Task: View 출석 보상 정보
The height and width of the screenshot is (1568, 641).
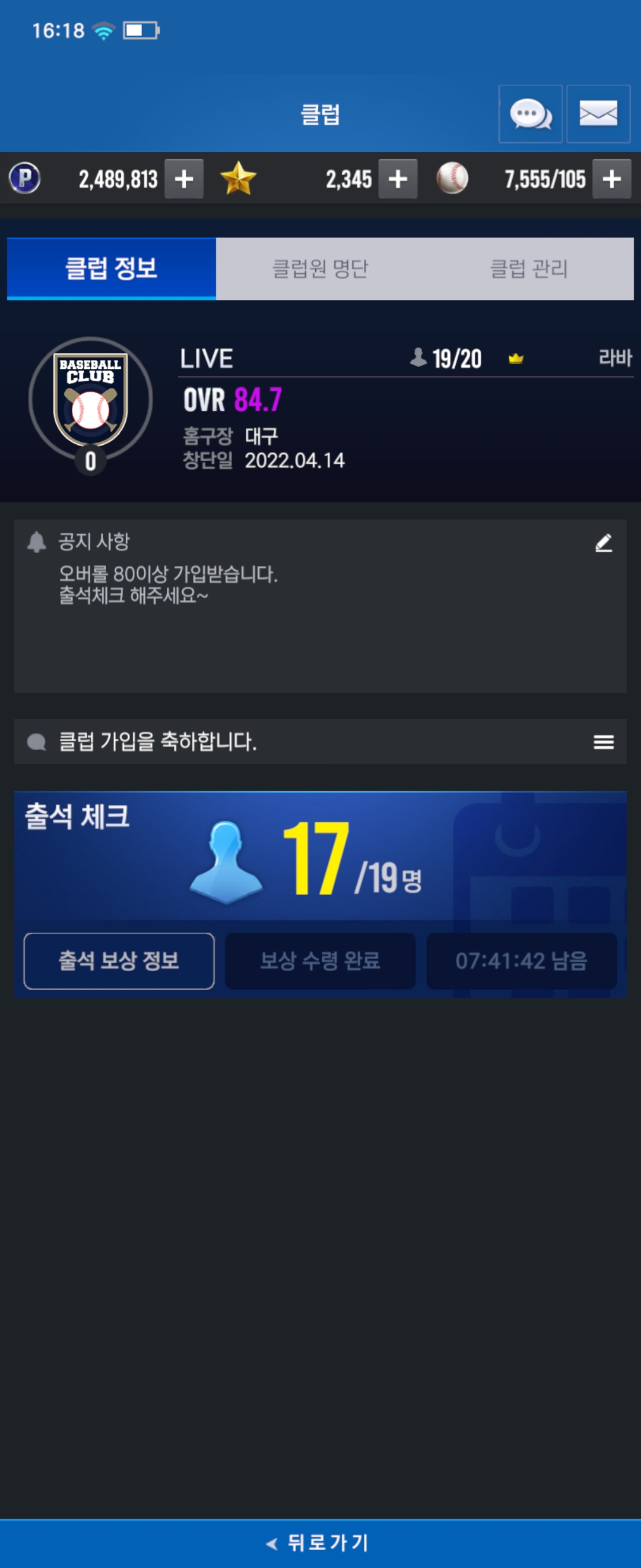Action: point(119,960)
